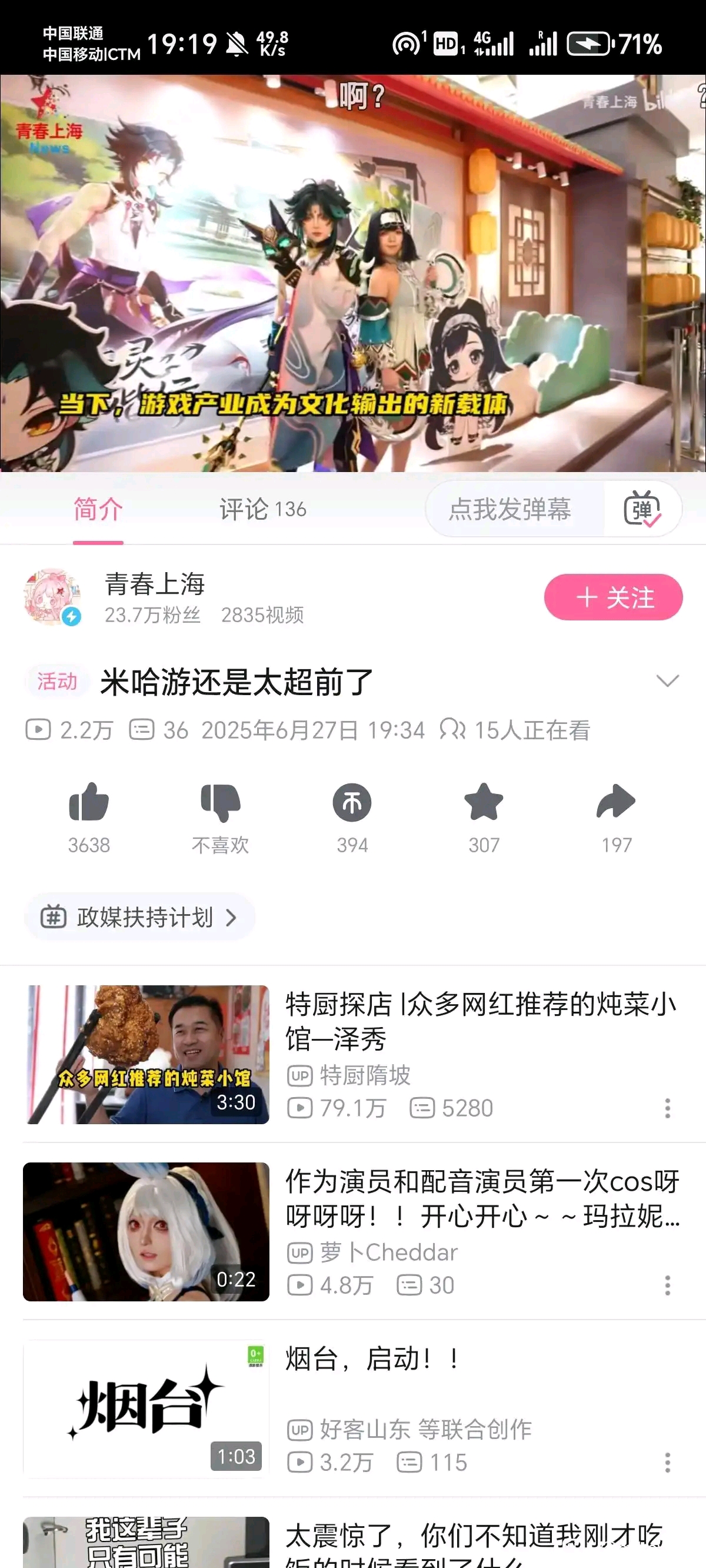
Task: Open more options for 萝卜Cheddar video
Action: 668,1285
